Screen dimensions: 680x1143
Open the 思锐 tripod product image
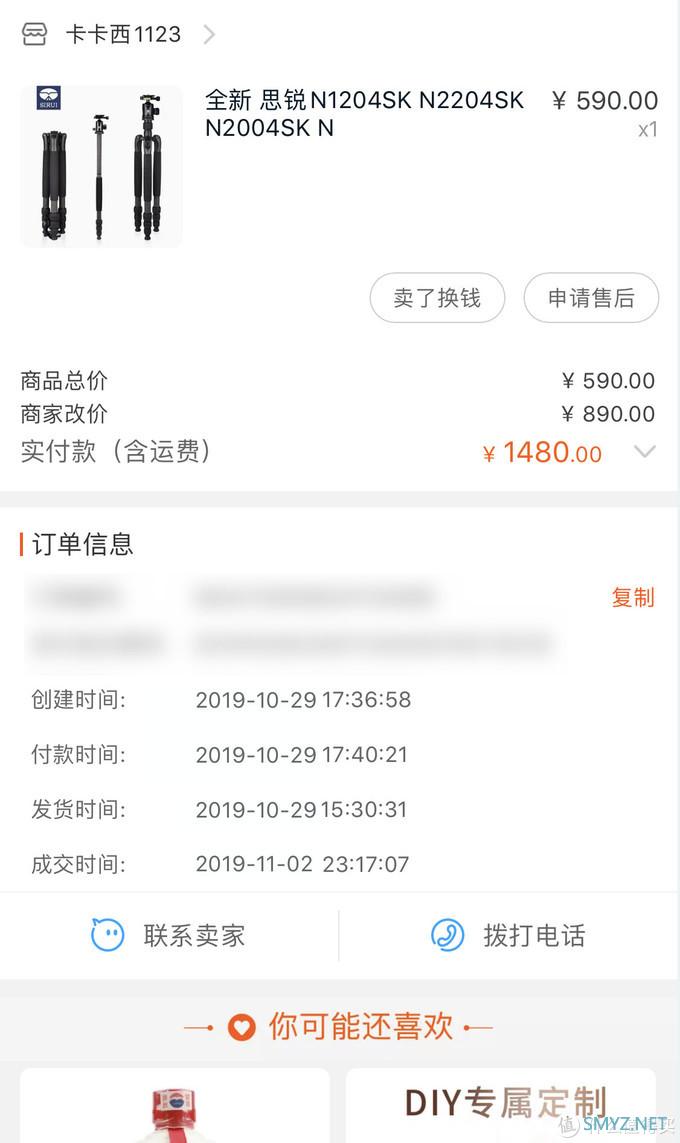(x=101, y=166)
